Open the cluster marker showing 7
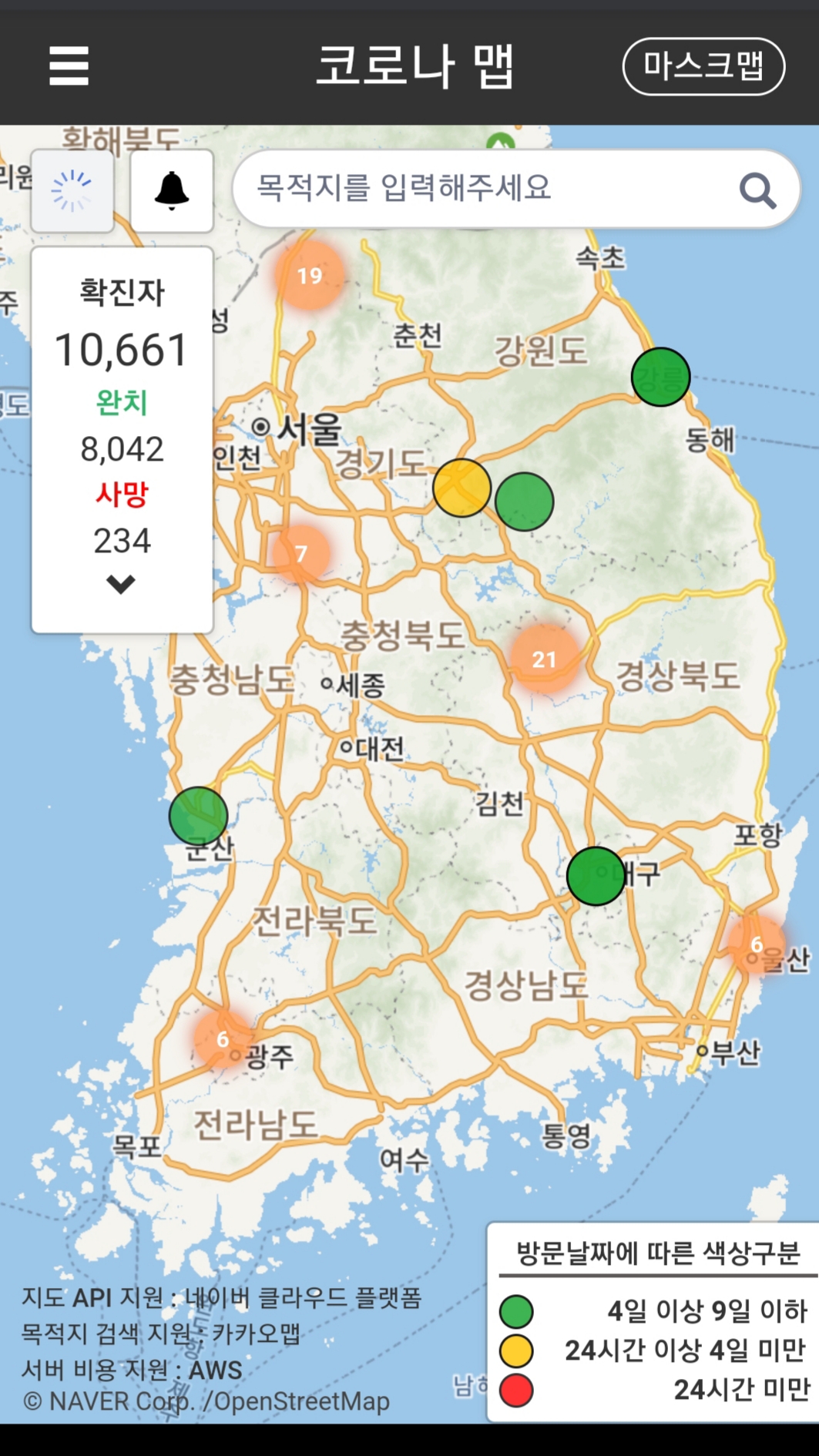Screen dimensions: 819x1456 301,553
